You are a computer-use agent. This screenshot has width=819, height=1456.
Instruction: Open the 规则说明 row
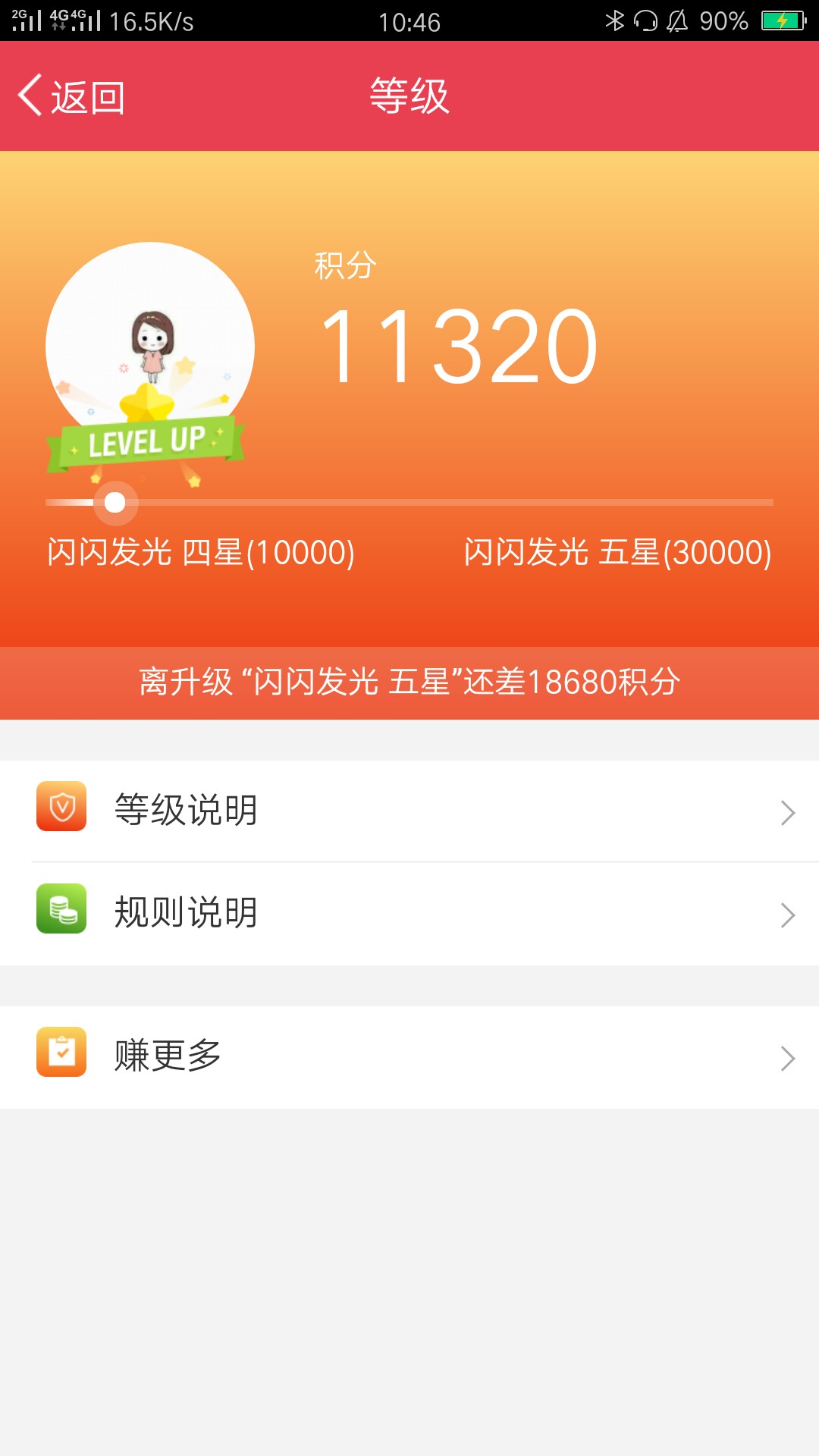pos(409,913)
